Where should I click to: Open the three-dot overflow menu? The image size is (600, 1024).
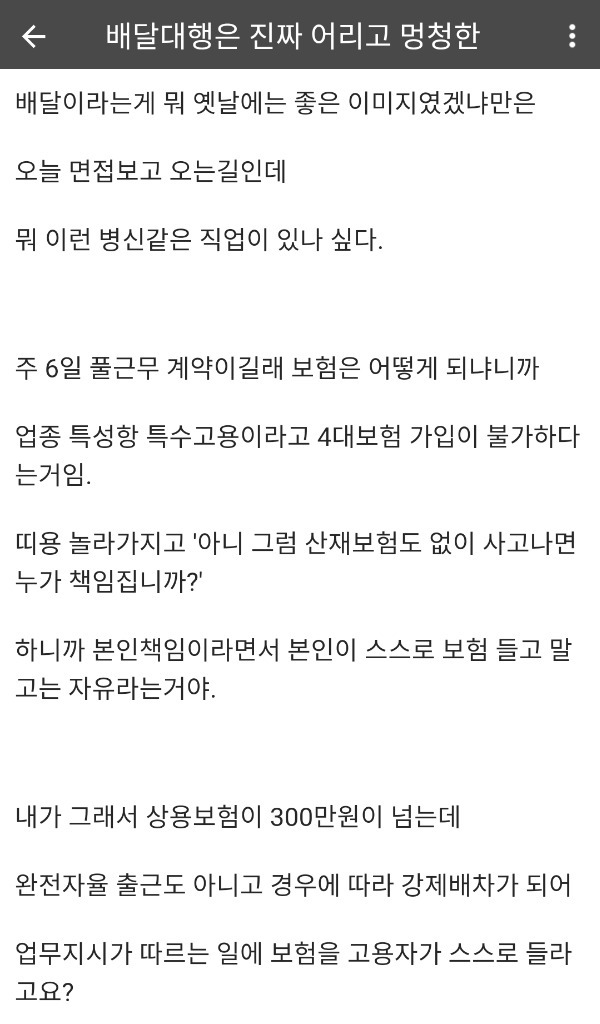click(572, 36)
